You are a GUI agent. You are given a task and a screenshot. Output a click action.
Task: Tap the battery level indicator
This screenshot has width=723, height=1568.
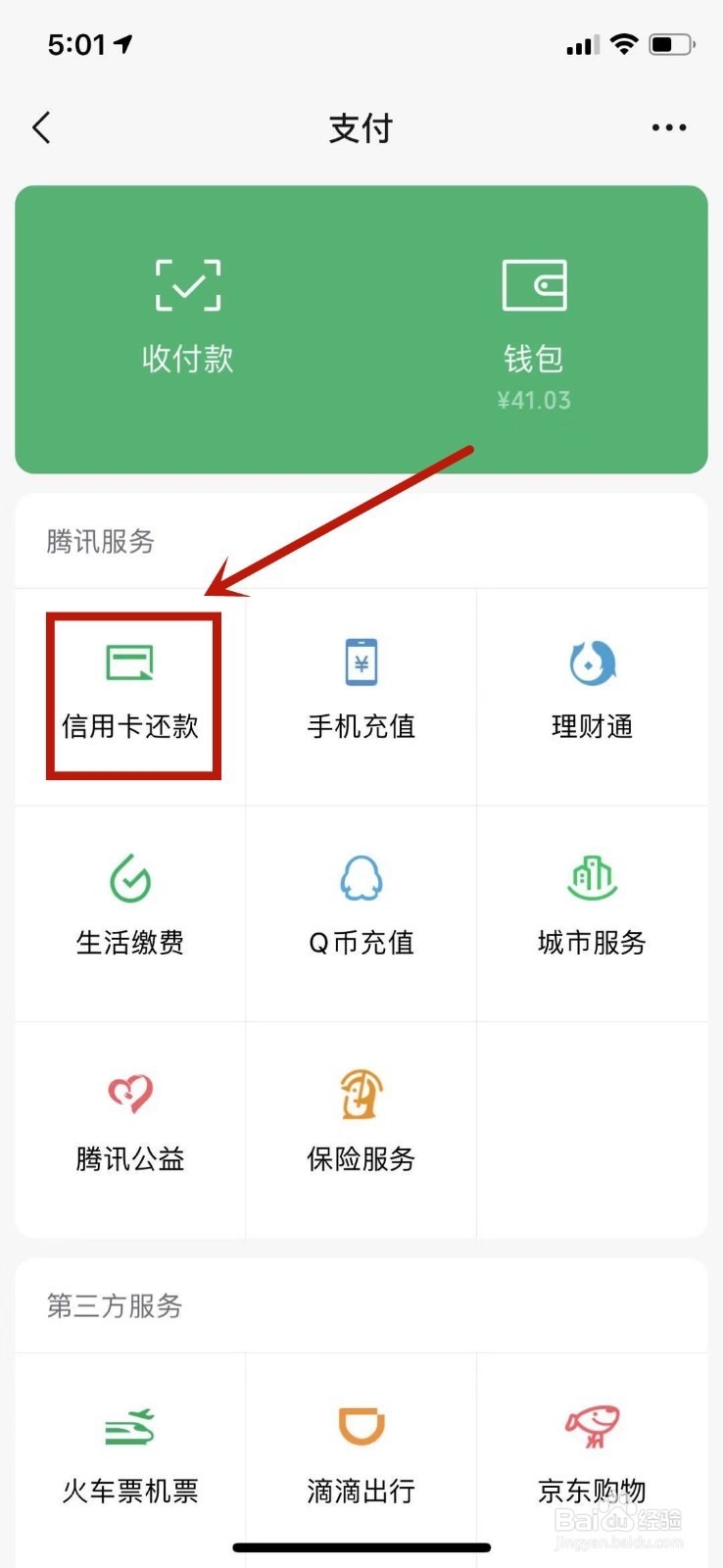671,43
